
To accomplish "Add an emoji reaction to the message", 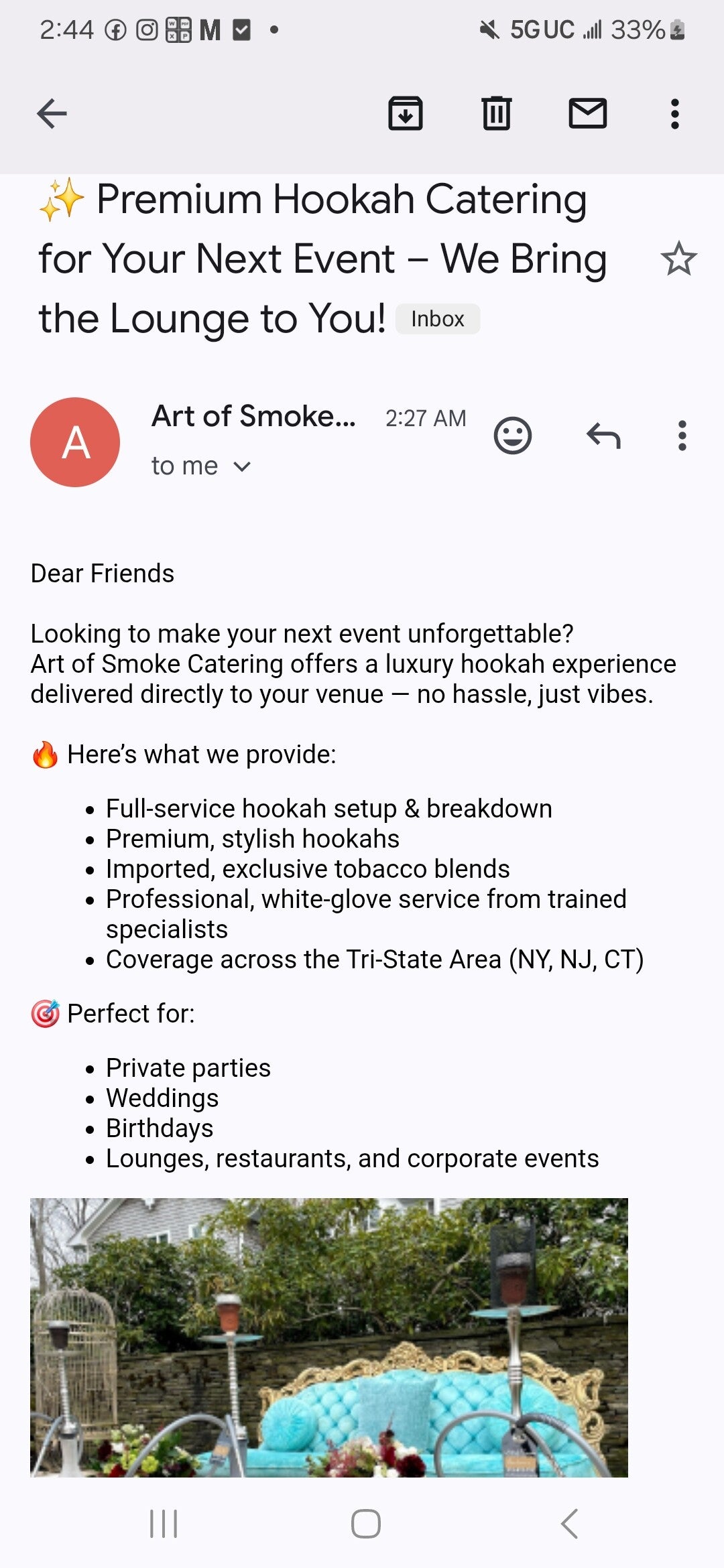I will [513, 436].
